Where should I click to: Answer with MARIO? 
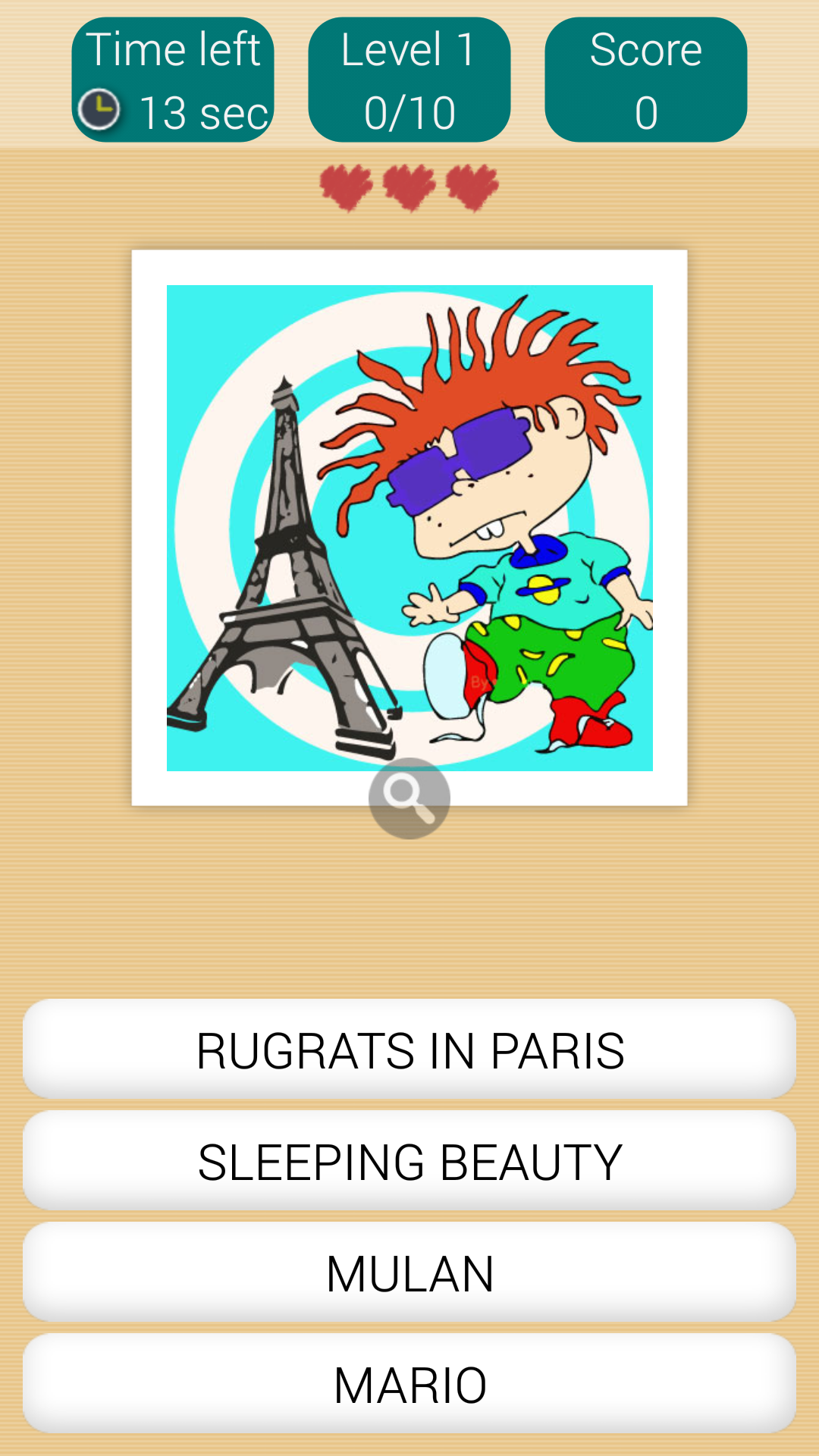point(409,1385)
